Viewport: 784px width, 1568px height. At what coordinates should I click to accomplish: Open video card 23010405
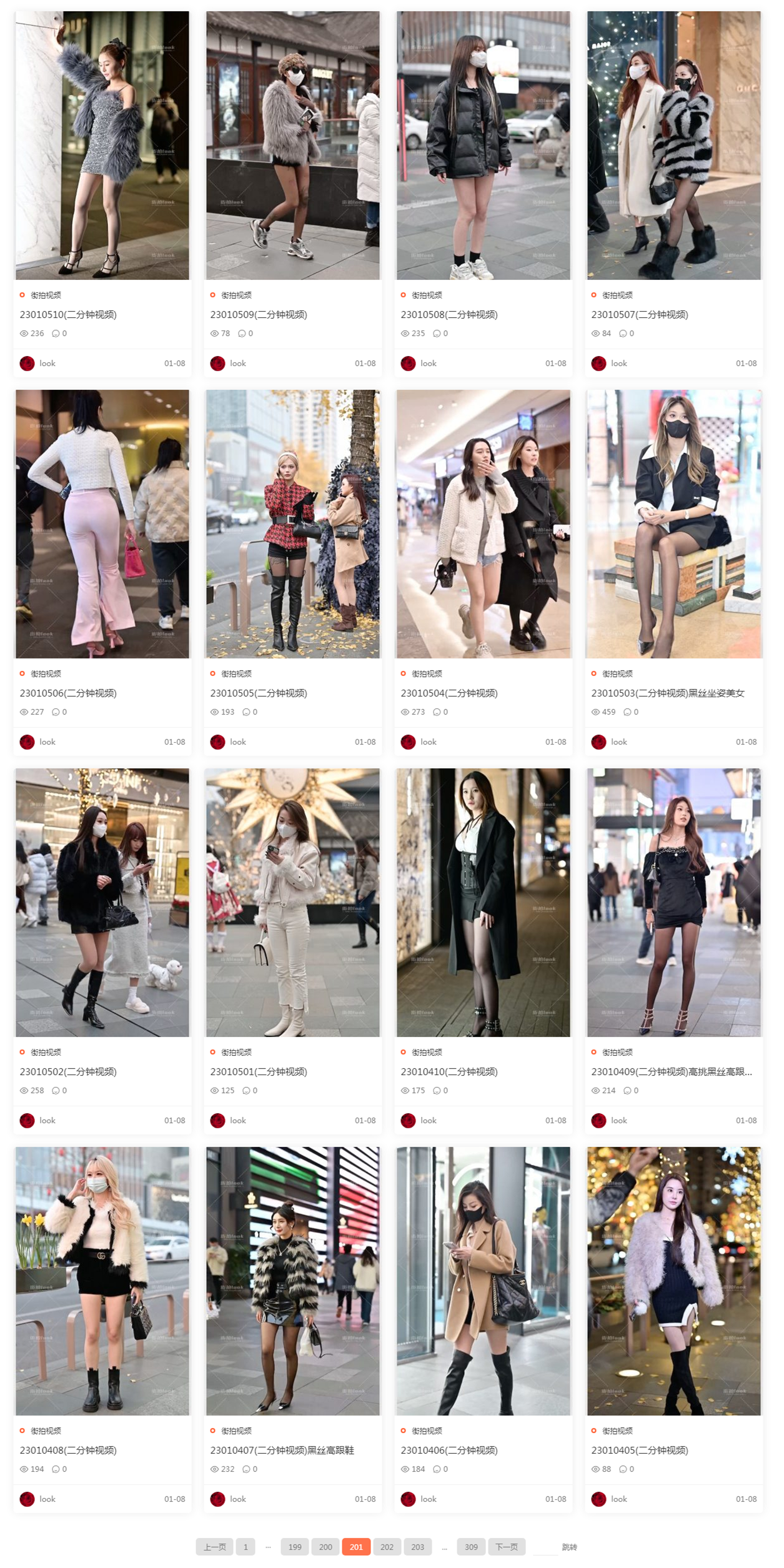673,1281
